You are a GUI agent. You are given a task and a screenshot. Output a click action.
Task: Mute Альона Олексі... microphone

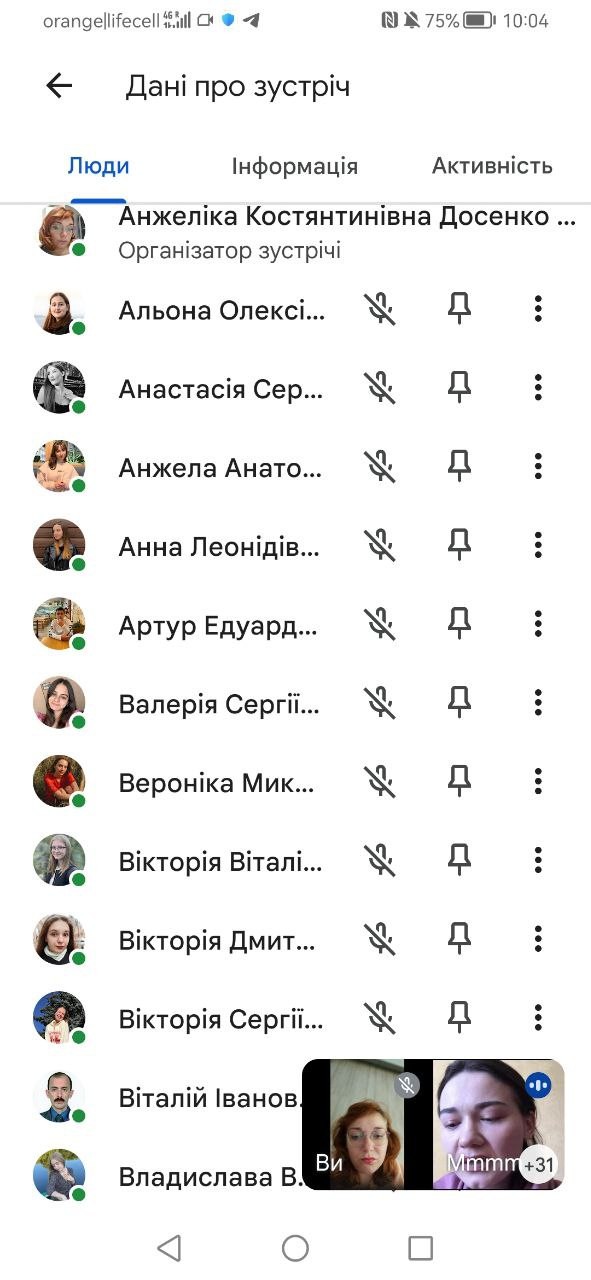[380, 309]
